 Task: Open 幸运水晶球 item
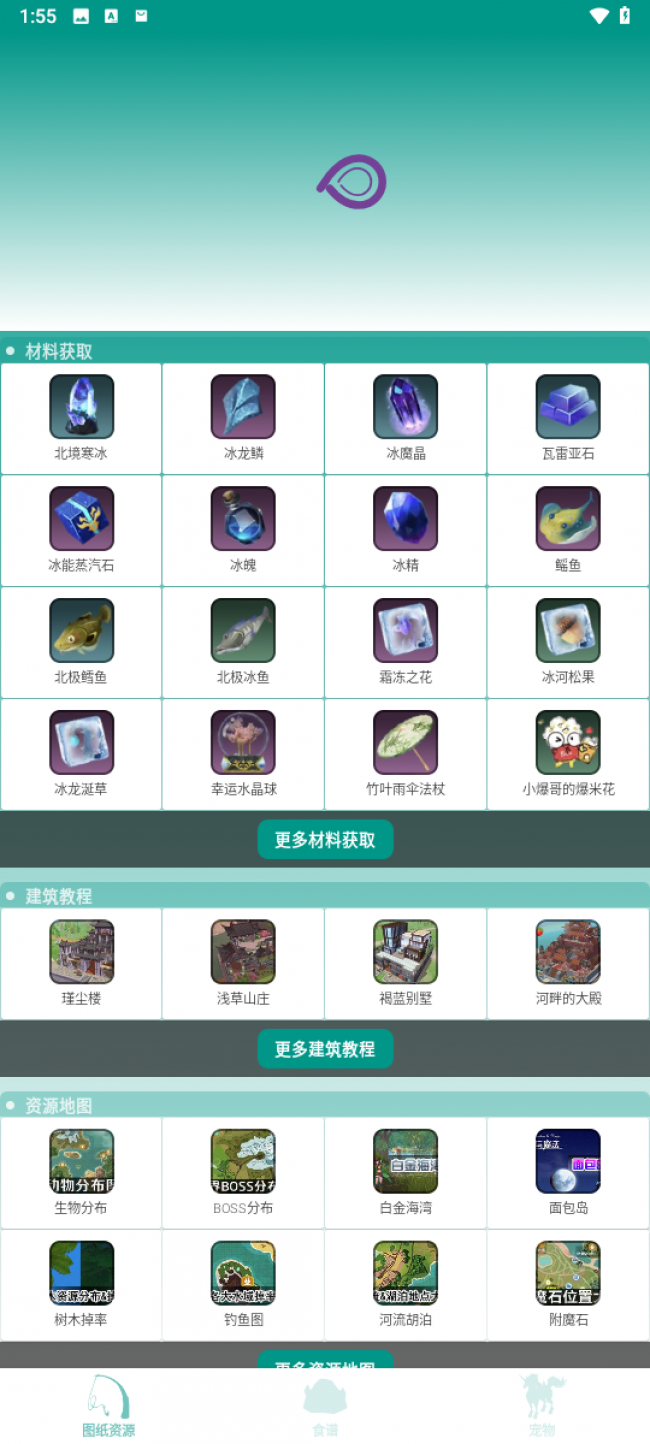pyautogui.click(x=243, y=754)
